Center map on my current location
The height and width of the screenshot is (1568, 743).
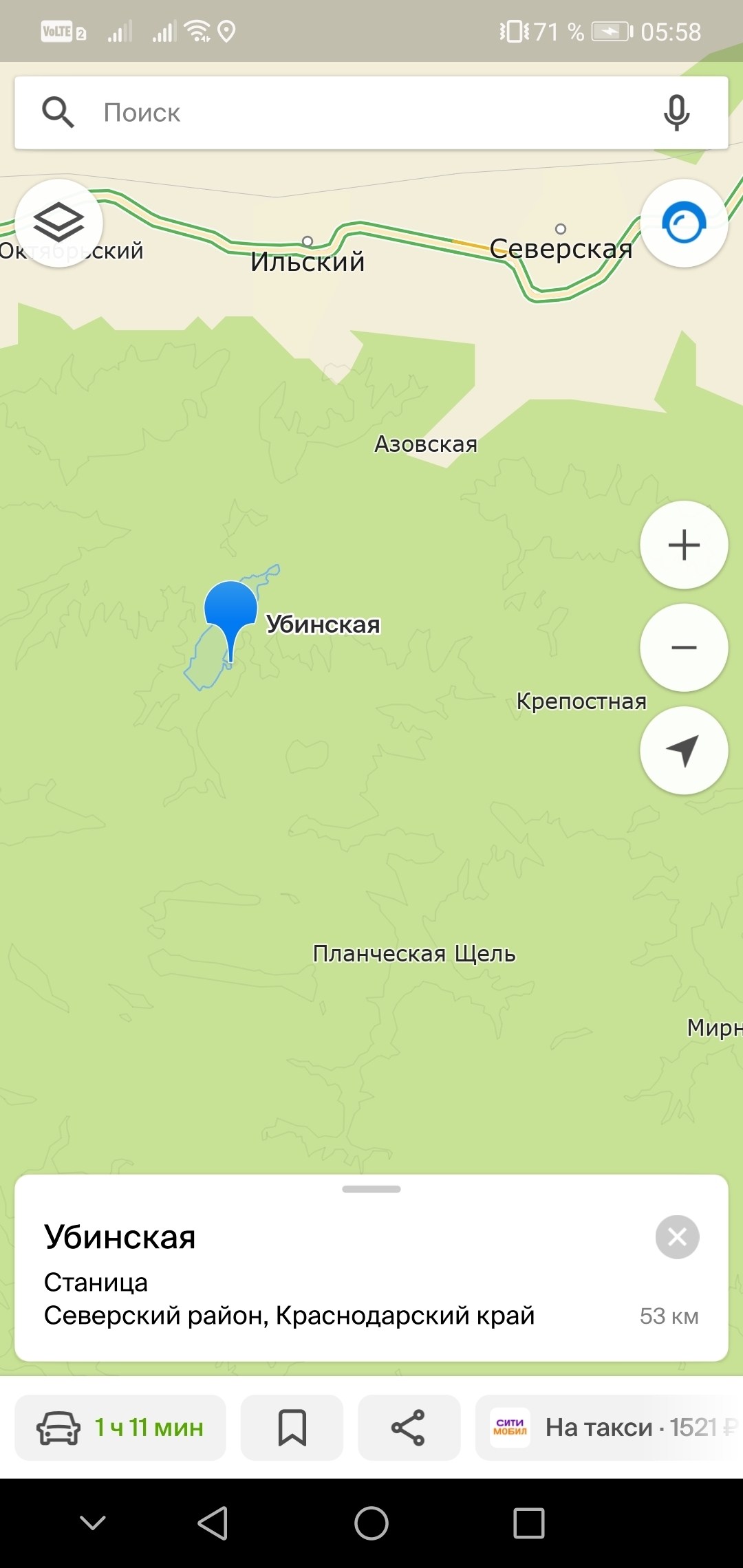tap(683, 750)
